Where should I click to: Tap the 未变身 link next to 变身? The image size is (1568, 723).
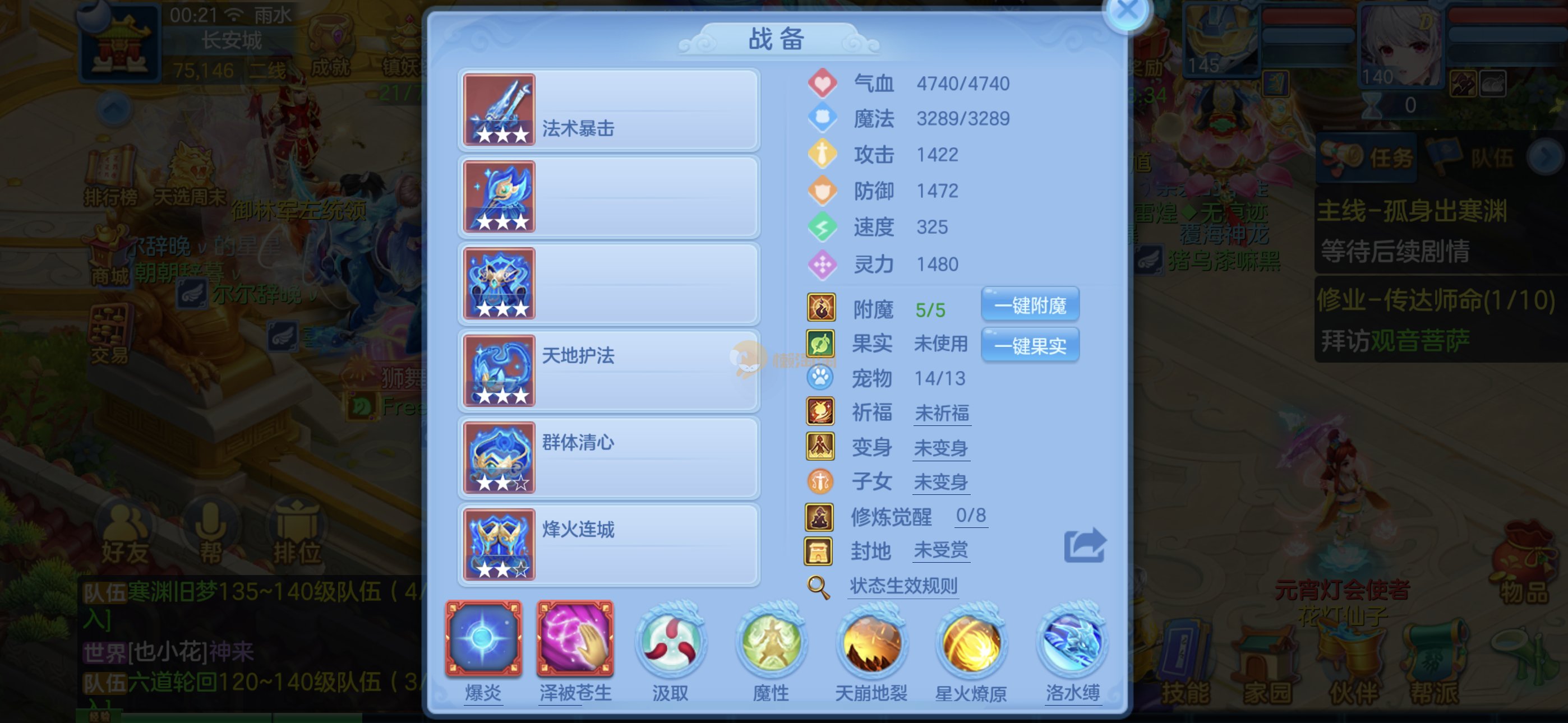[x=940, y=448]
